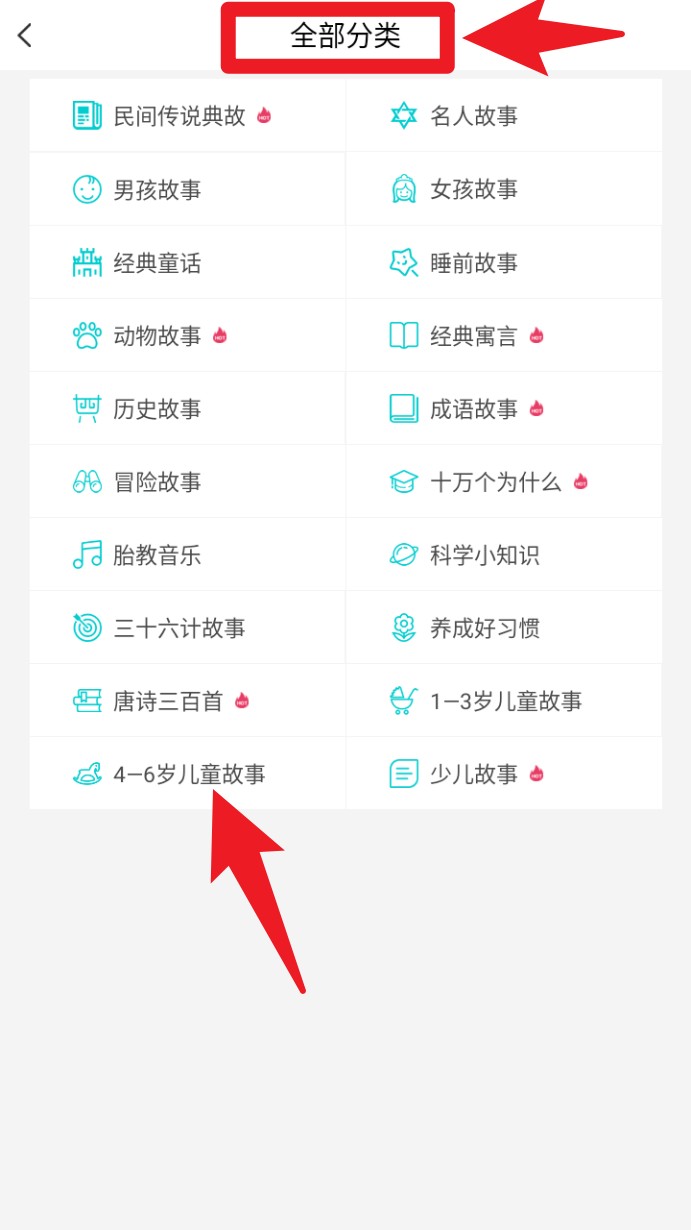Tap the 三十六计故事 category
Viewport: 691px width, 1230px height.
click(179, 628)
